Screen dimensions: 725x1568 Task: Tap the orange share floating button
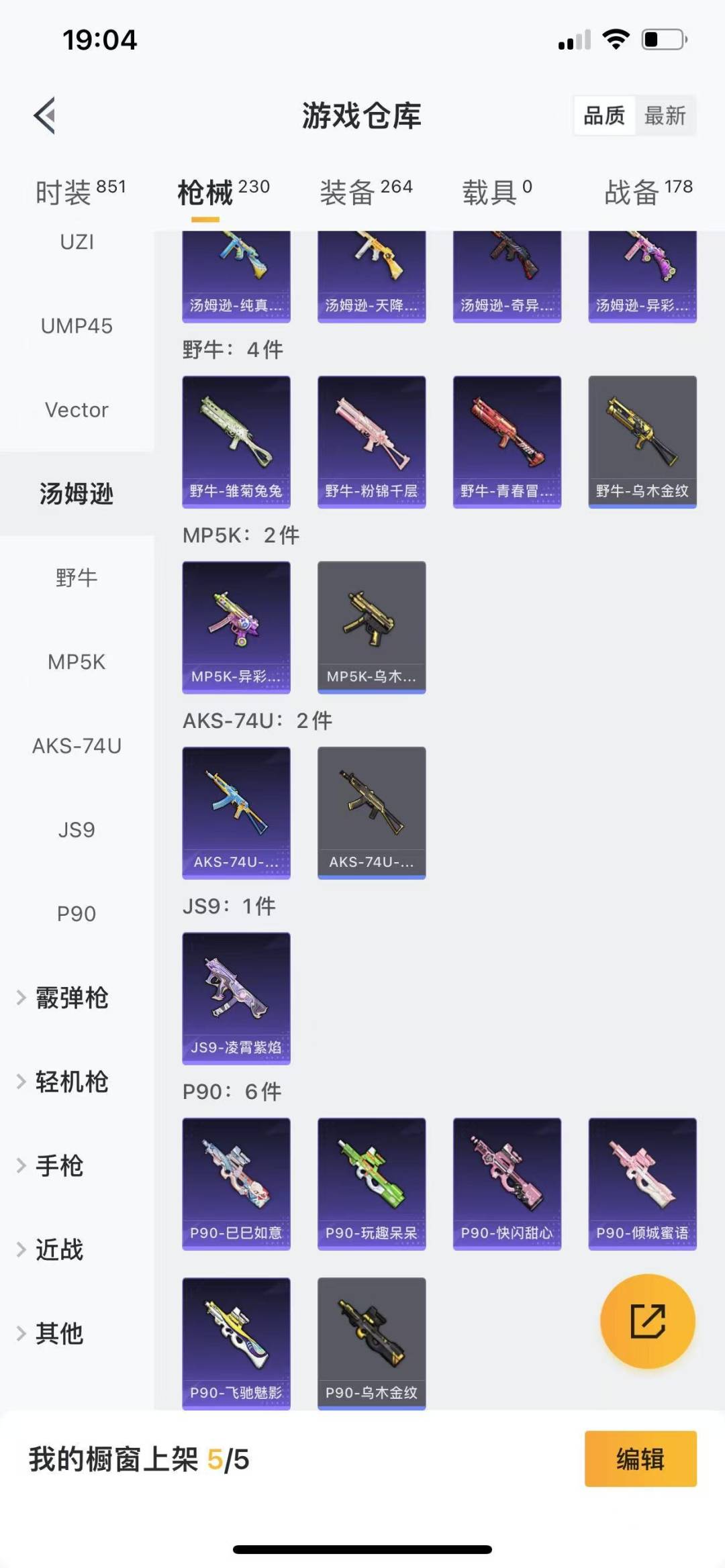point(647,1321)
